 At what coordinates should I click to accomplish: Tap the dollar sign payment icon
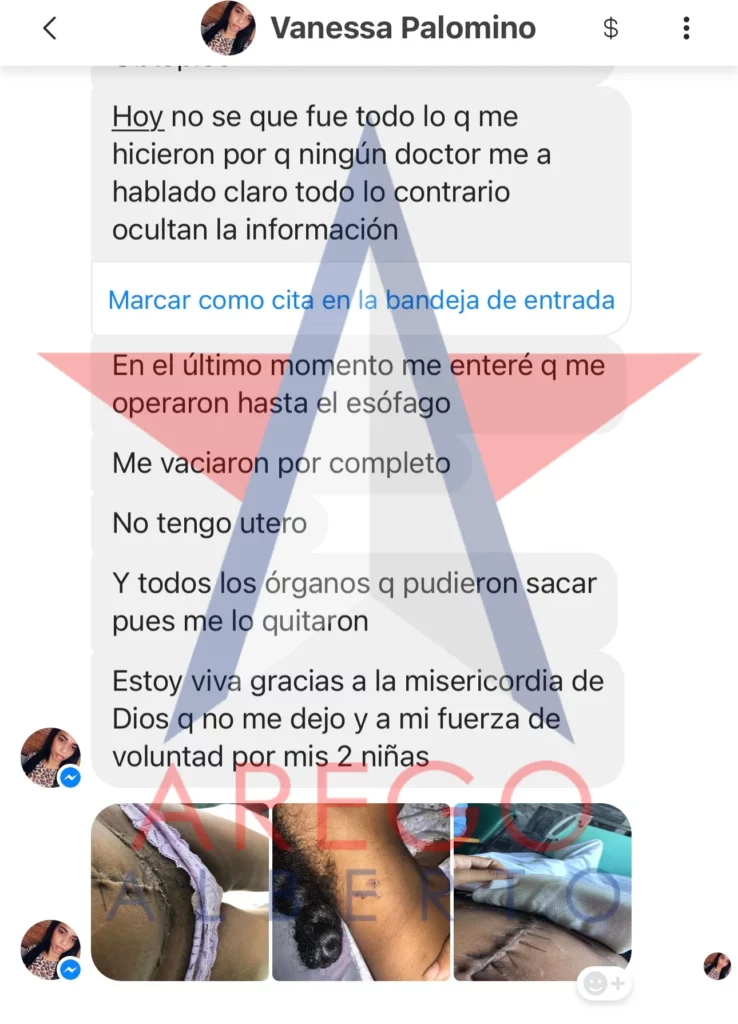click(610, 28)
